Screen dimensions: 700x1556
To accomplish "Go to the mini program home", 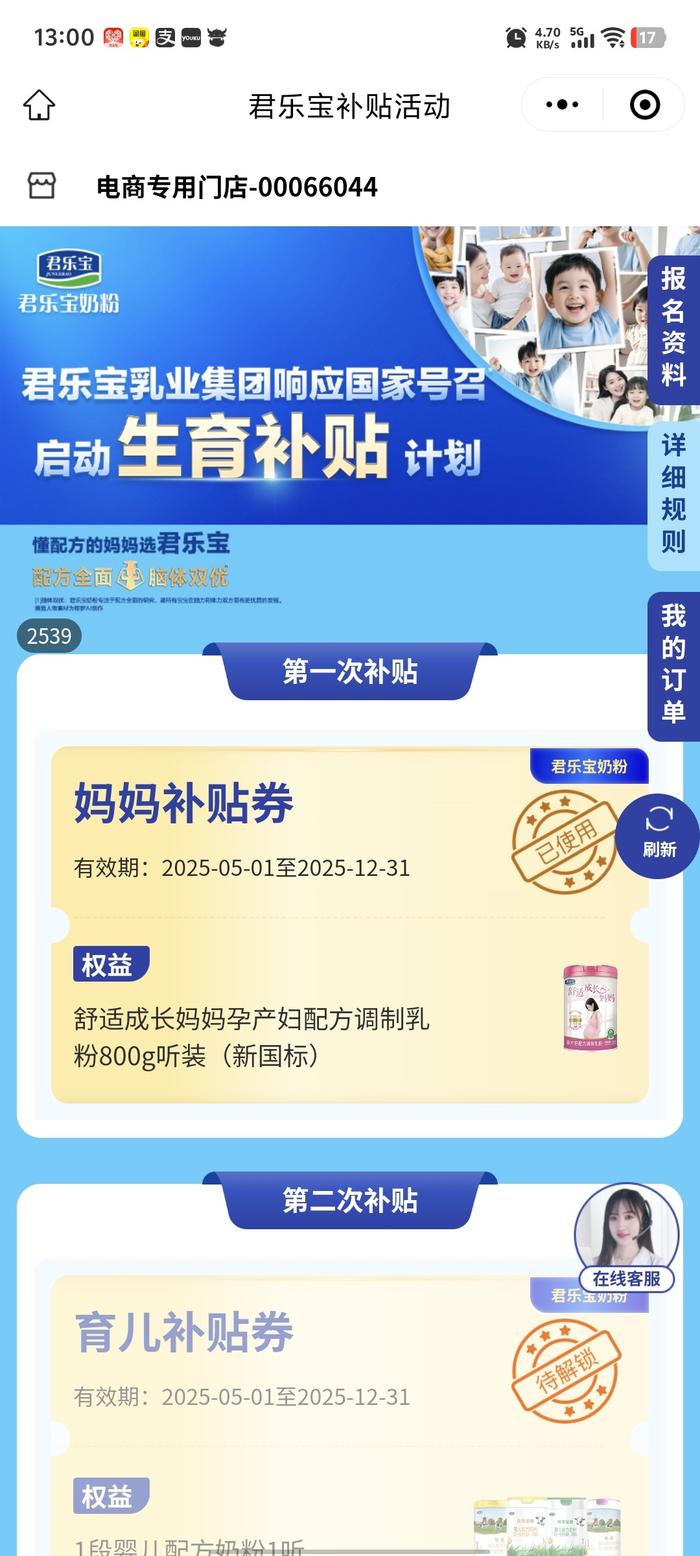I will click(39, 105).
